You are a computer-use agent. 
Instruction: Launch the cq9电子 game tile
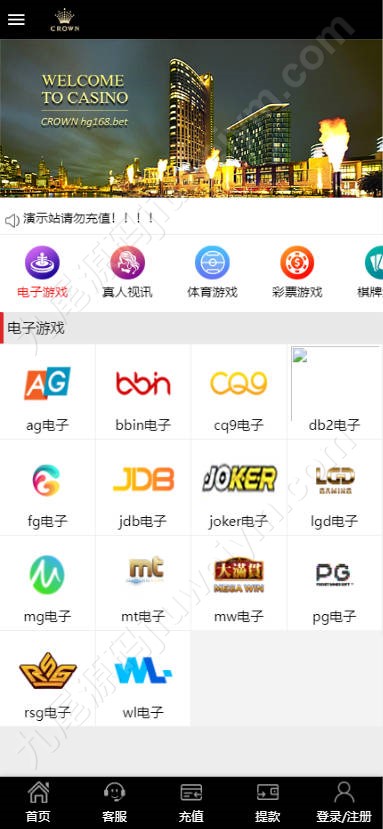pyautogui.click(x=239, y=392)
